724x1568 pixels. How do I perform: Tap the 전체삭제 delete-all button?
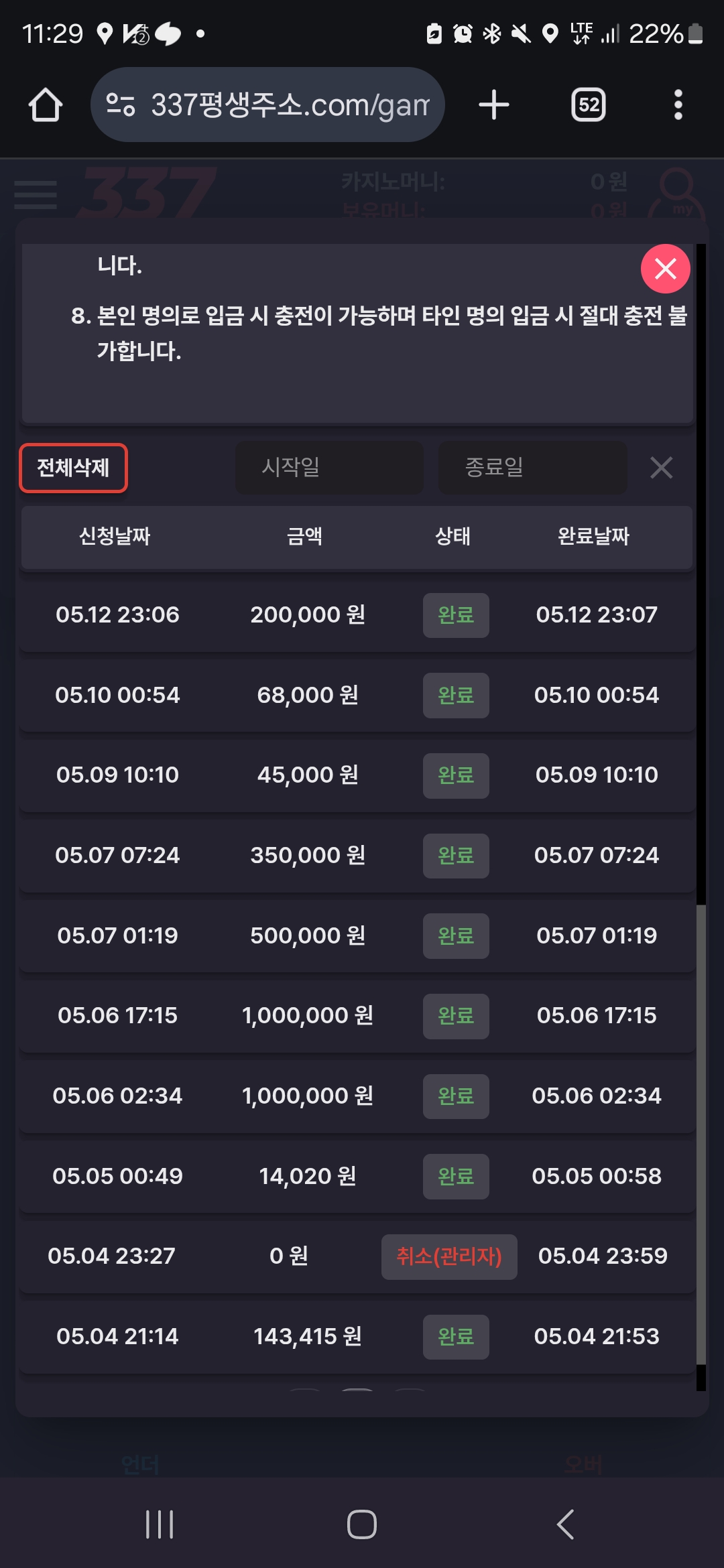pos(73,468)
